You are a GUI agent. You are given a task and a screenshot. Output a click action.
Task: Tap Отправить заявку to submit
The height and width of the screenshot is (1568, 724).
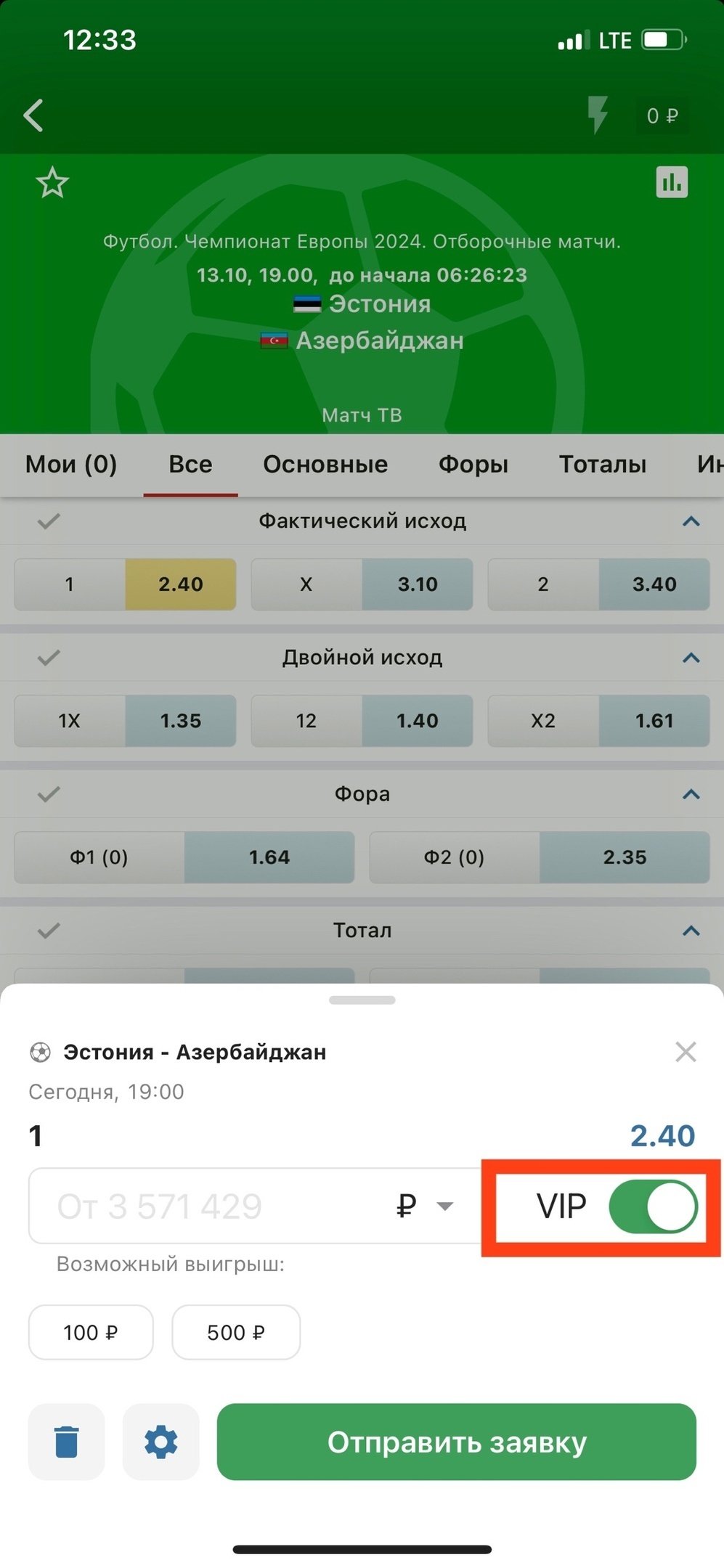coord(456,1441)
